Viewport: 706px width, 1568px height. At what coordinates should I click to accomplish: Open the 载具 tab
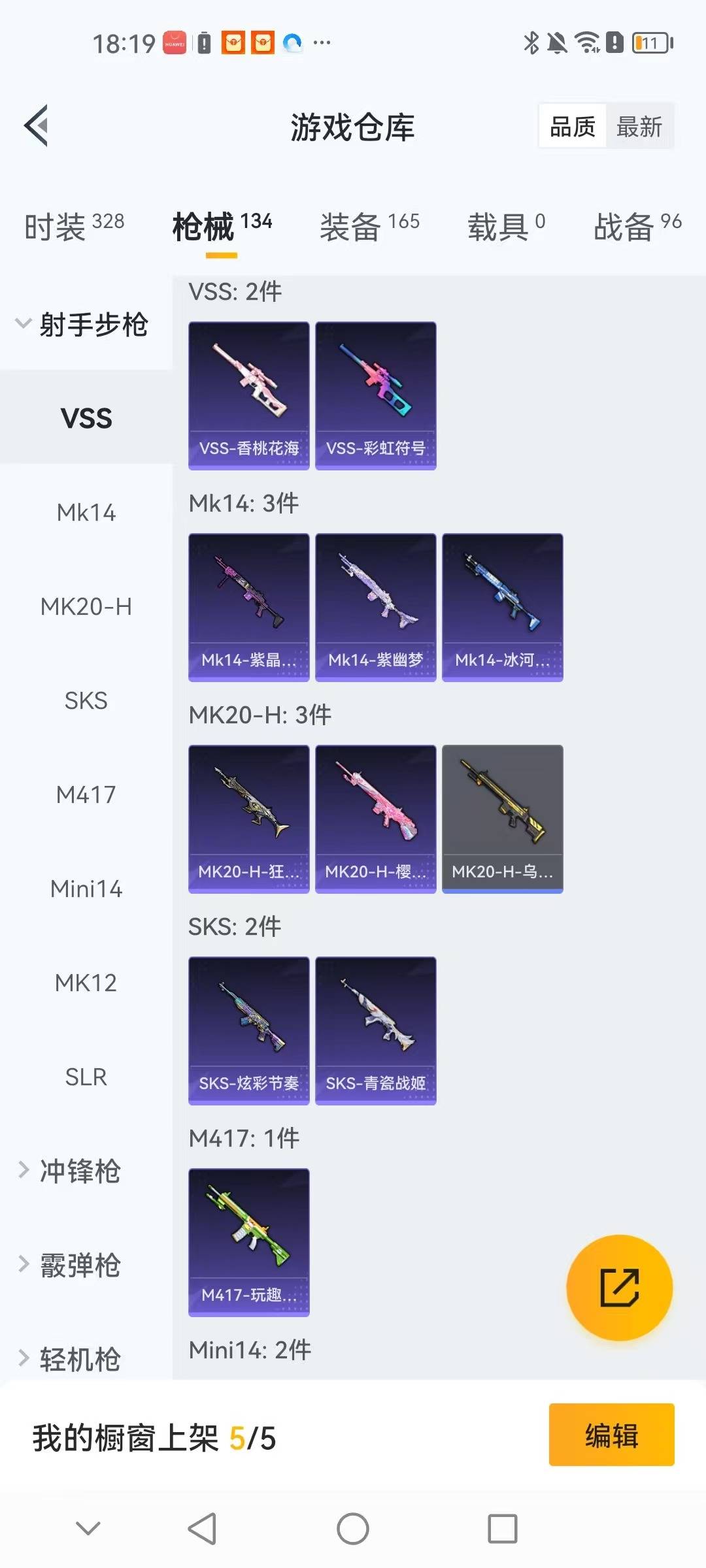506,227
